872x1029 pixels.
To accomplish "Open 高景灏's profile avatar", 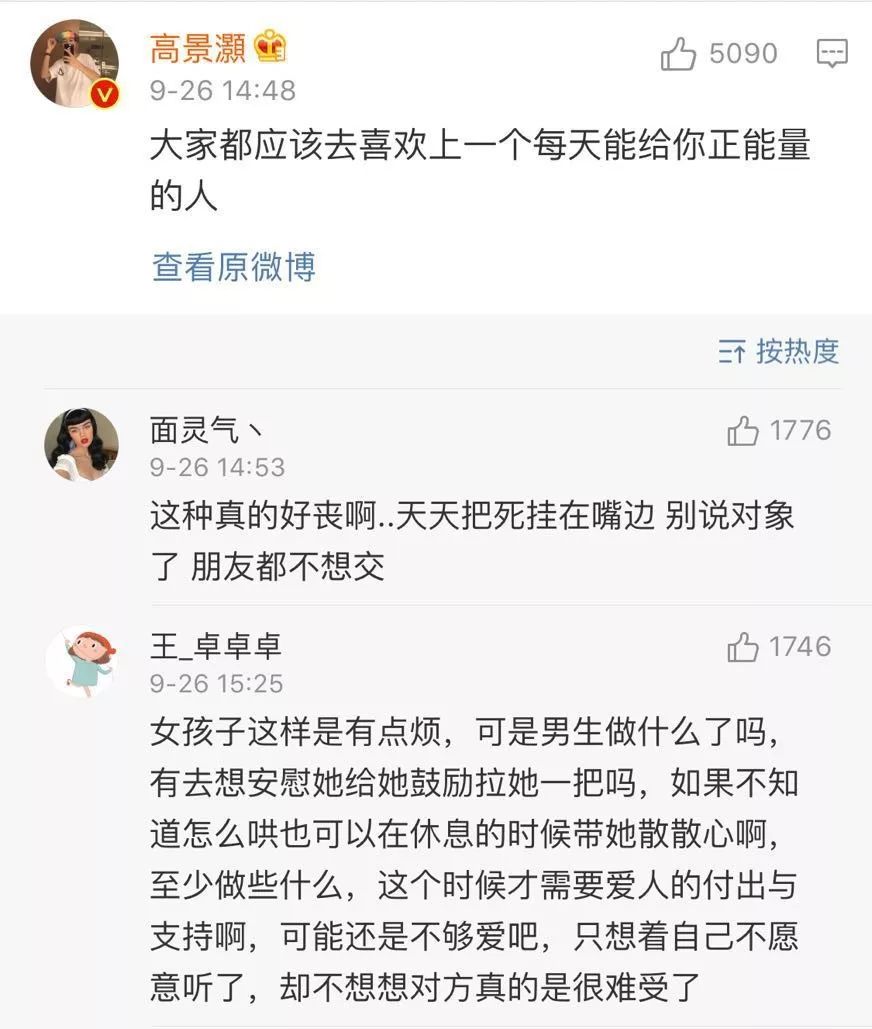I will tap(75, 62).
